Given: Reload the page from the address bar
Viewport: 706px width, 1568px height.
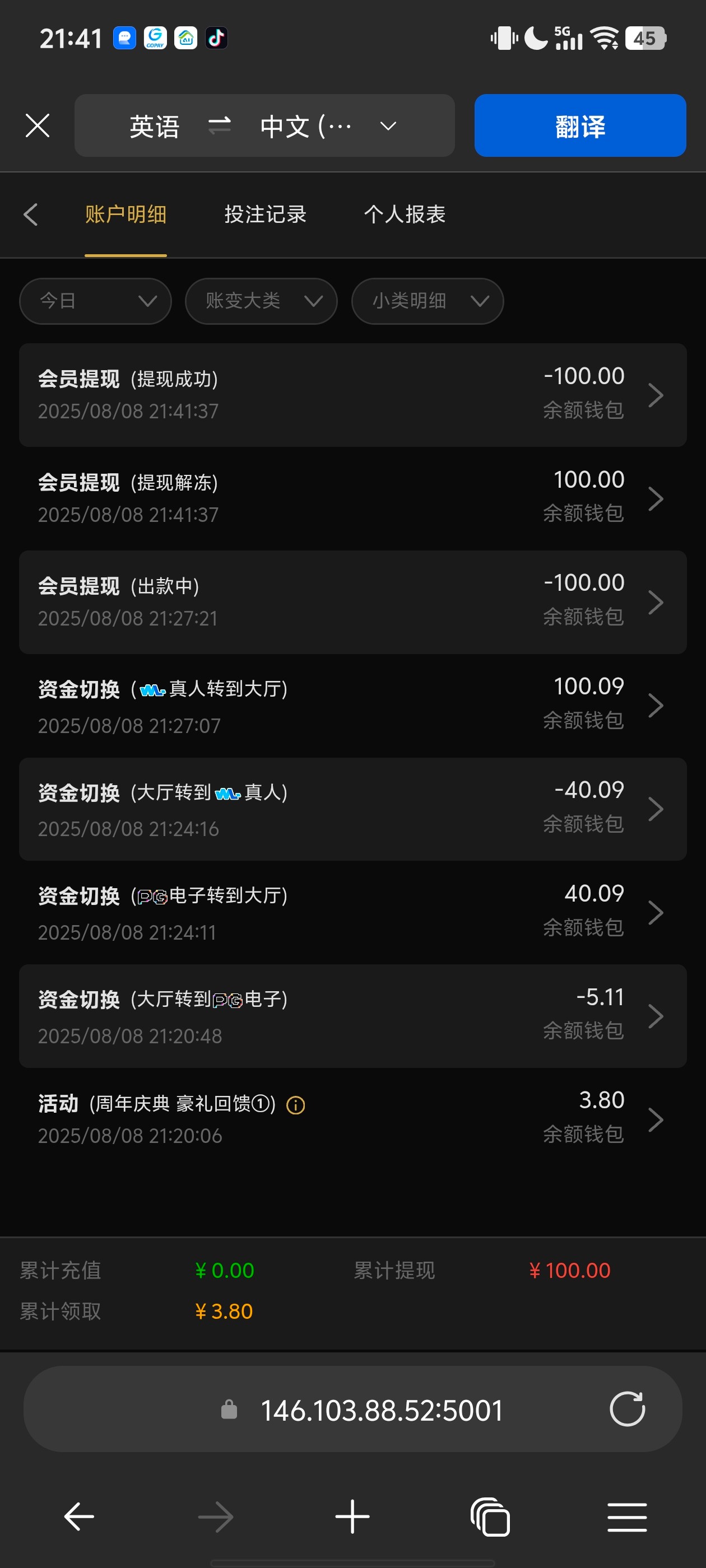Looking at the screenshot, I should click(627, 1408).
